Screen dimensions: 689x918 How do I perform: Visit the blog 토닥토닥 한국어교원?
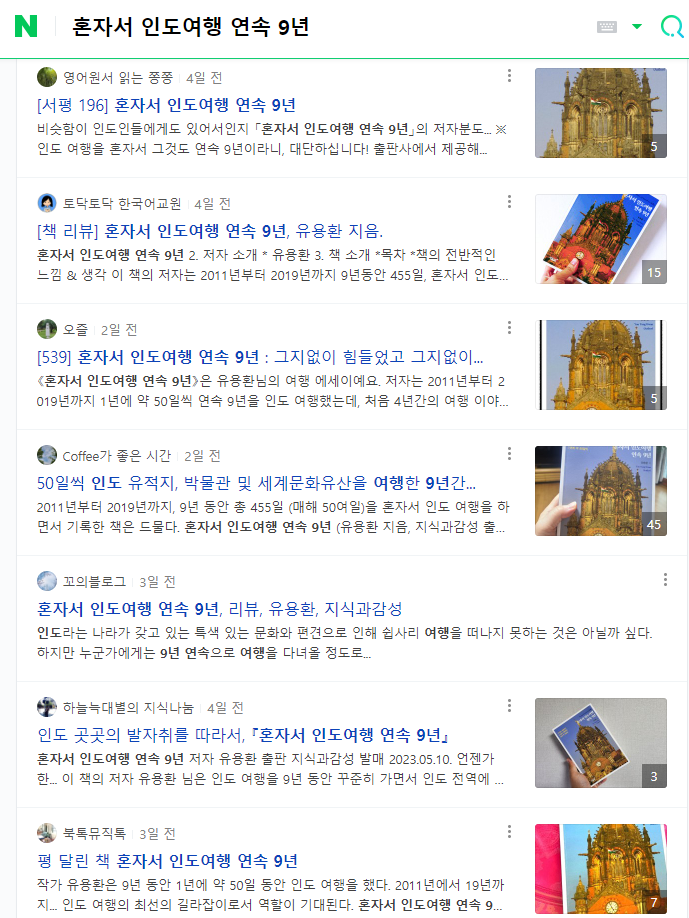tap(122, 203)
